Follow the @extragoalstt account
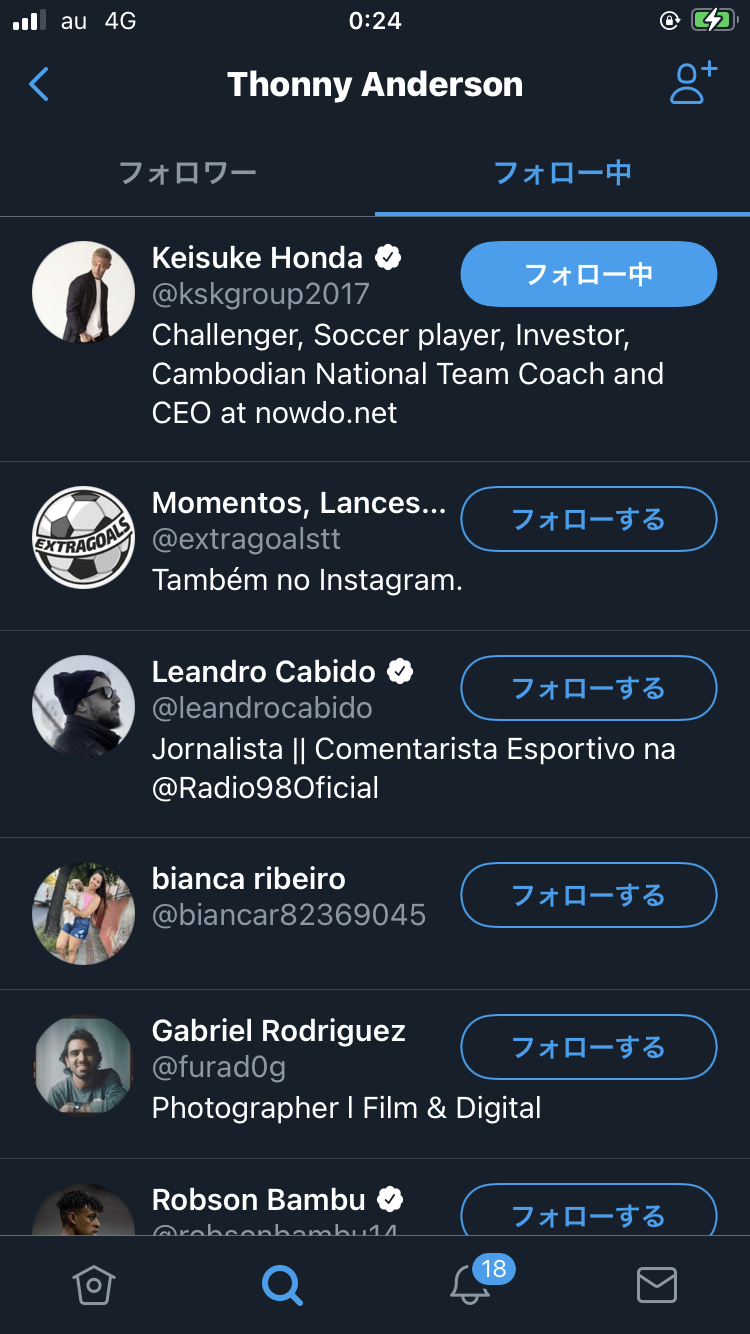The width and height of the screenshot is (750, 1334). [588, 519]
